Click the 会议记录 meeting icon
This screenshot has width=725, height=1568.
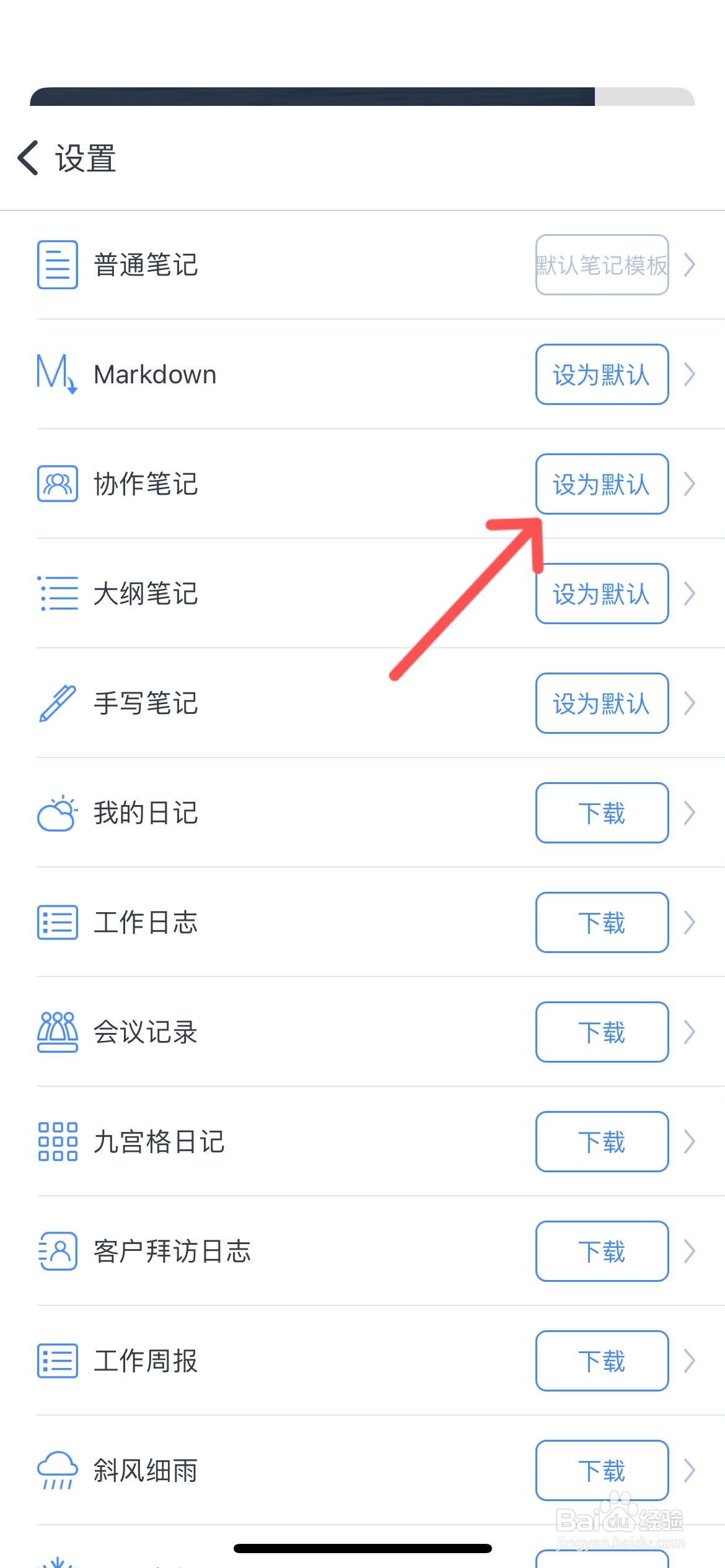coord(57,1032)
